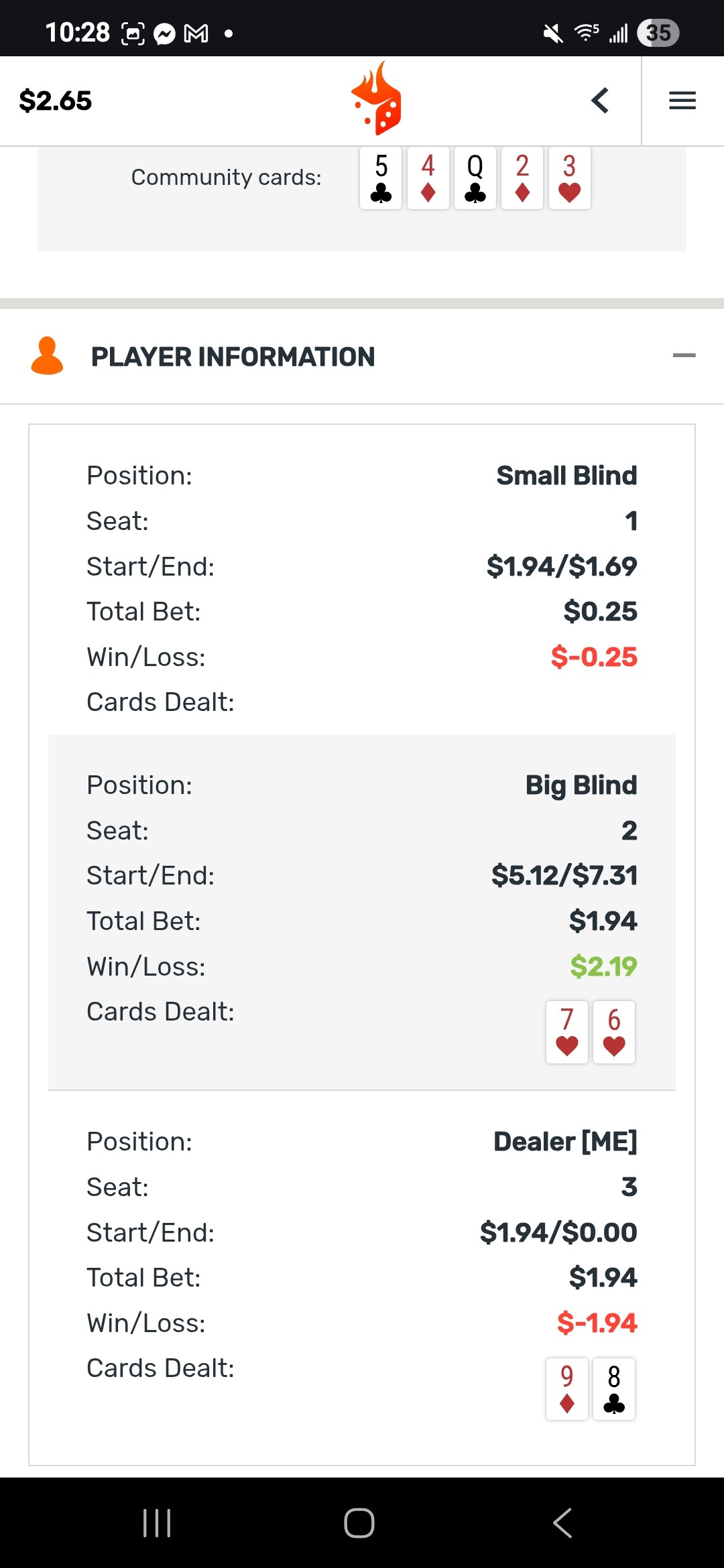This screenshot has height=1568, width=724.
Task: Open the hamburger menu
Action: (x=682, y=101)
